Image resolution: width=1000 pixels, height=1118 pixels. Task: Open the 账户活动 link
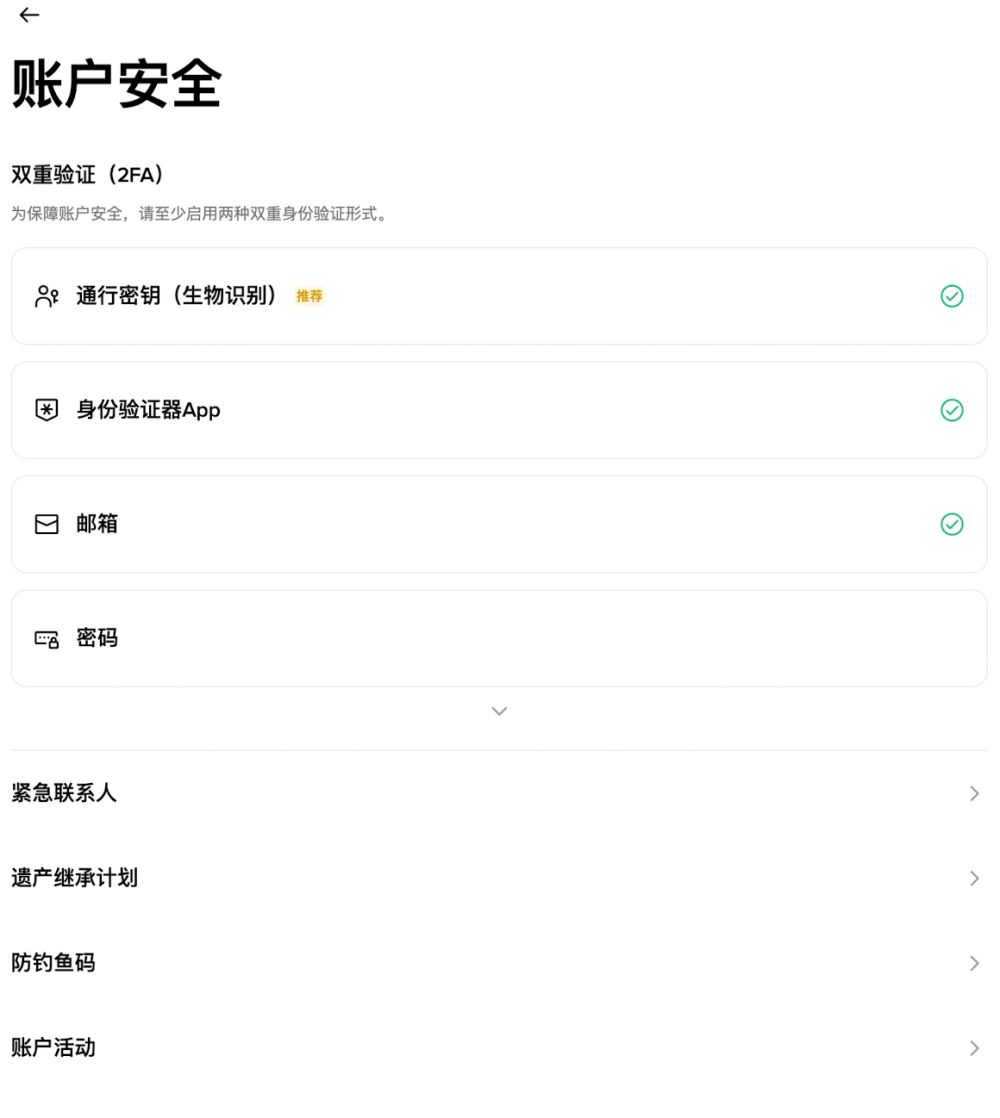point(500,1047)
